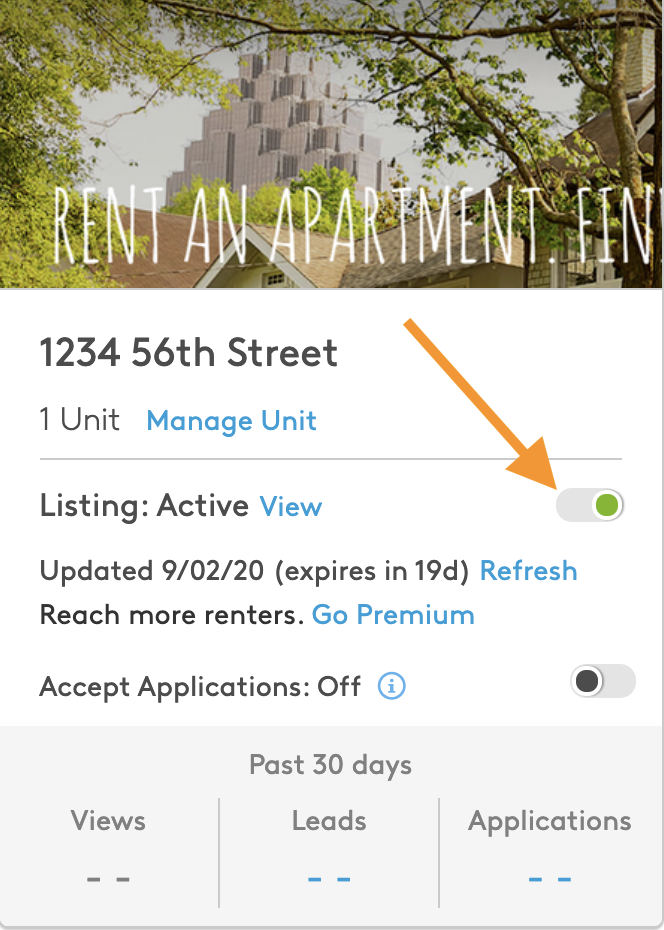Turn off the Listing Active toggle
Viewport: 664px width, 930px height.
591,505
